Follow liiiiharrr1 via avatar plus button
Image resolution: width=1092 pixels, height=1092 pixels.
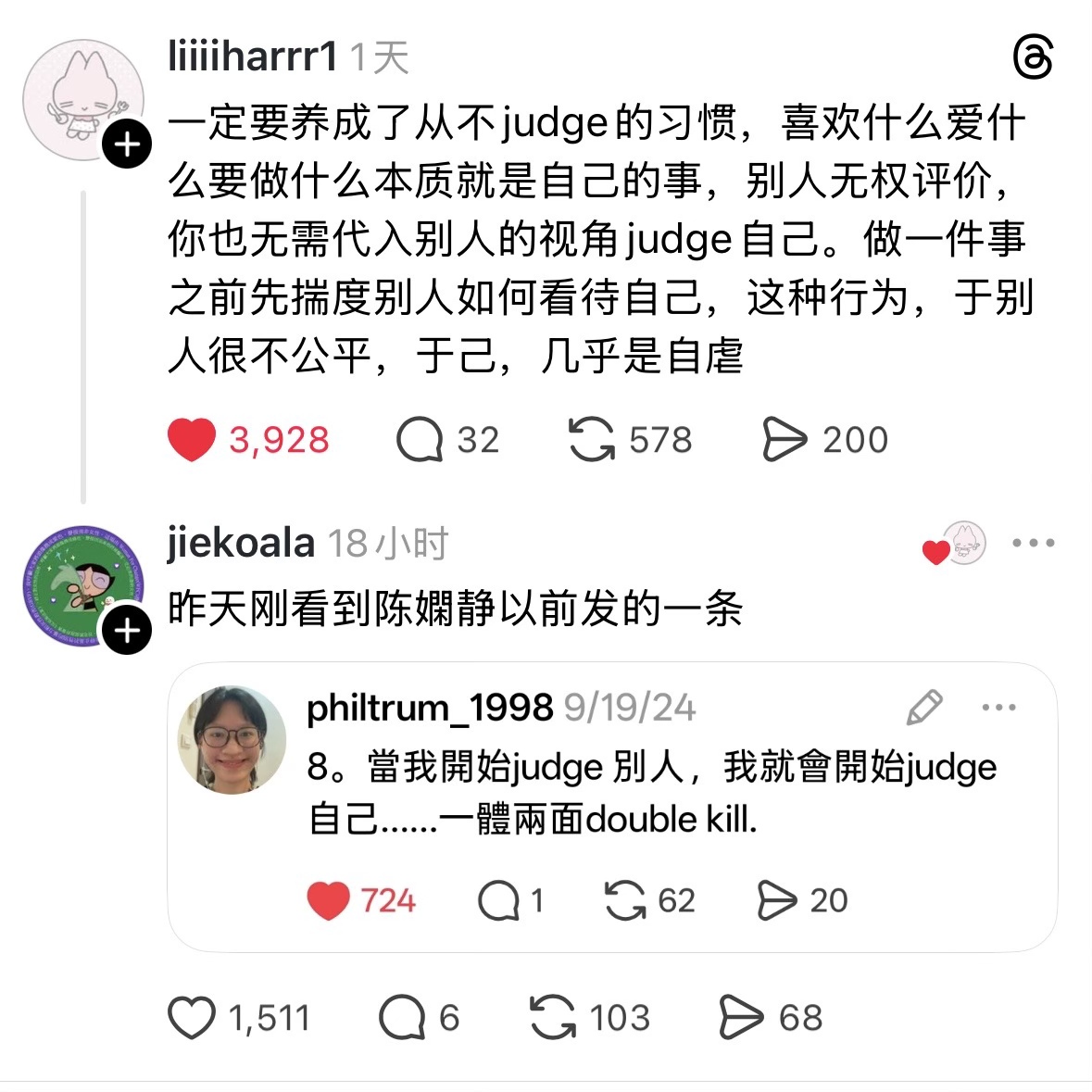click(x=127, y=144)
